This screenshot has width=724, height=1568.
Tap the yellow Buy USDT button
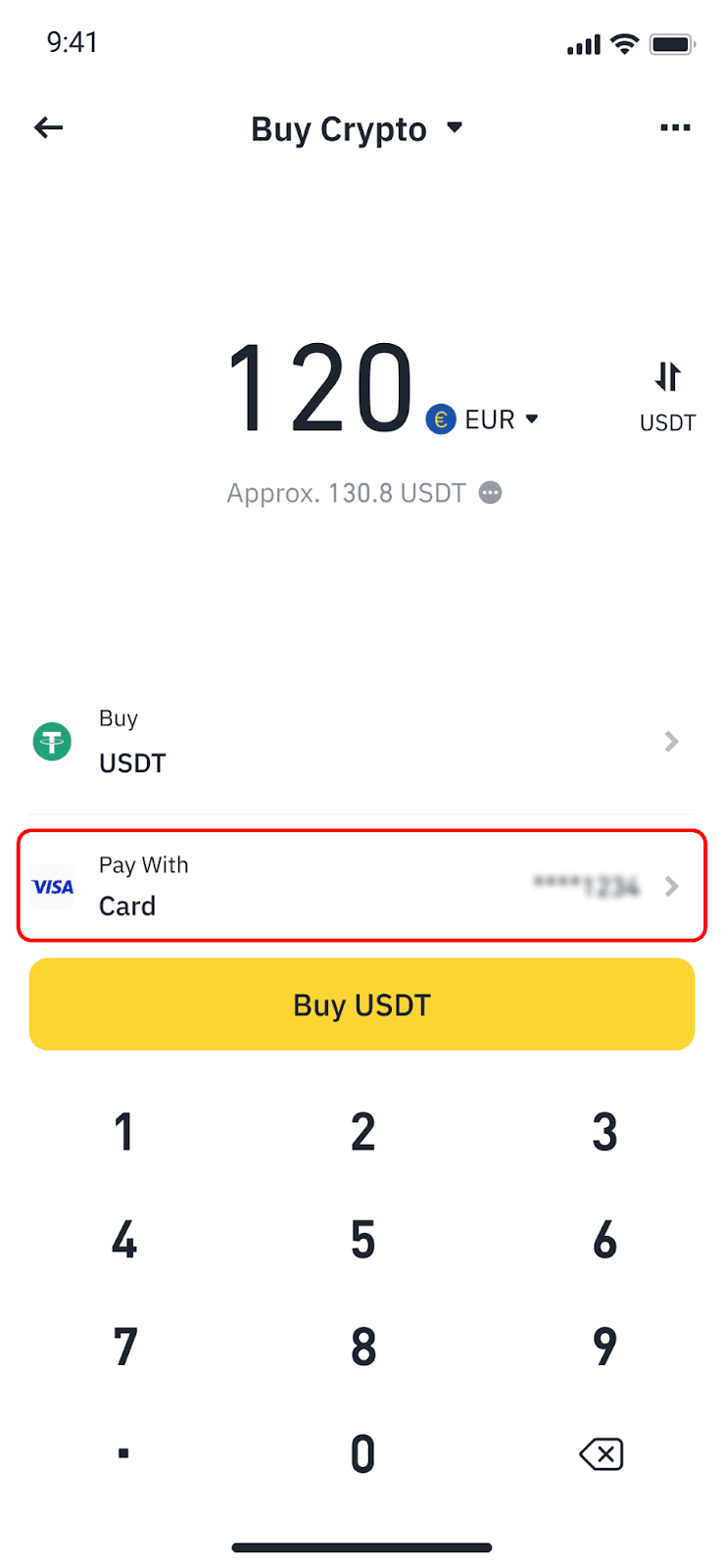pyautogui.click(x=362, y=1004)
